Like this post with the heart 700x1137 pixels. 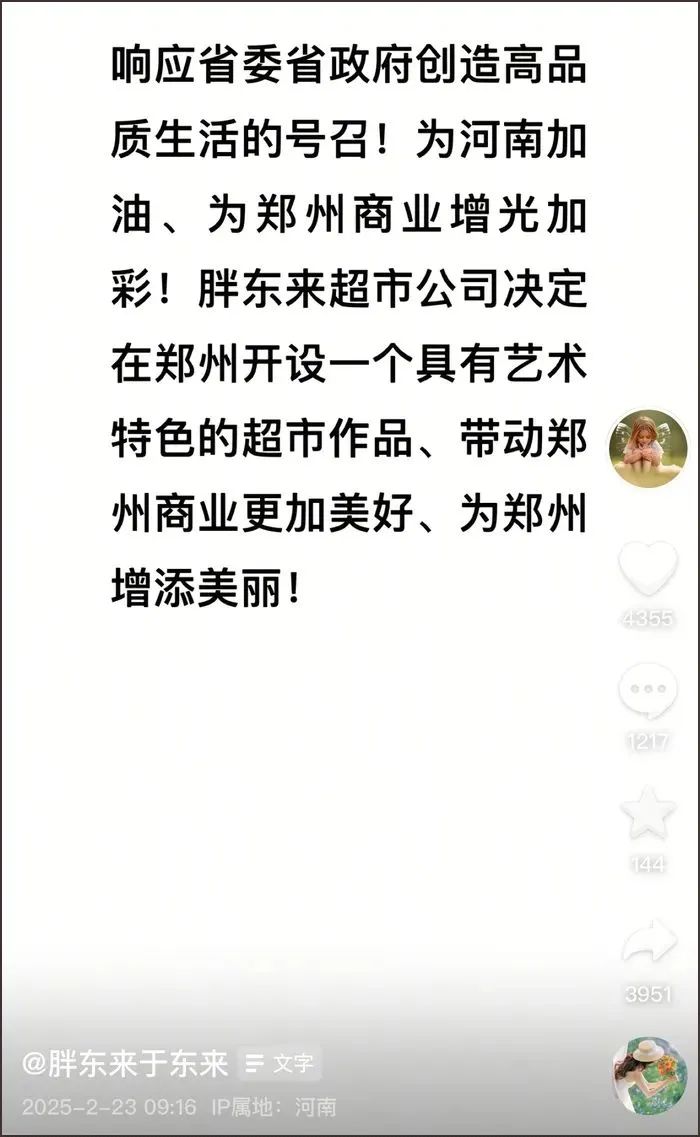coord(647,568)
